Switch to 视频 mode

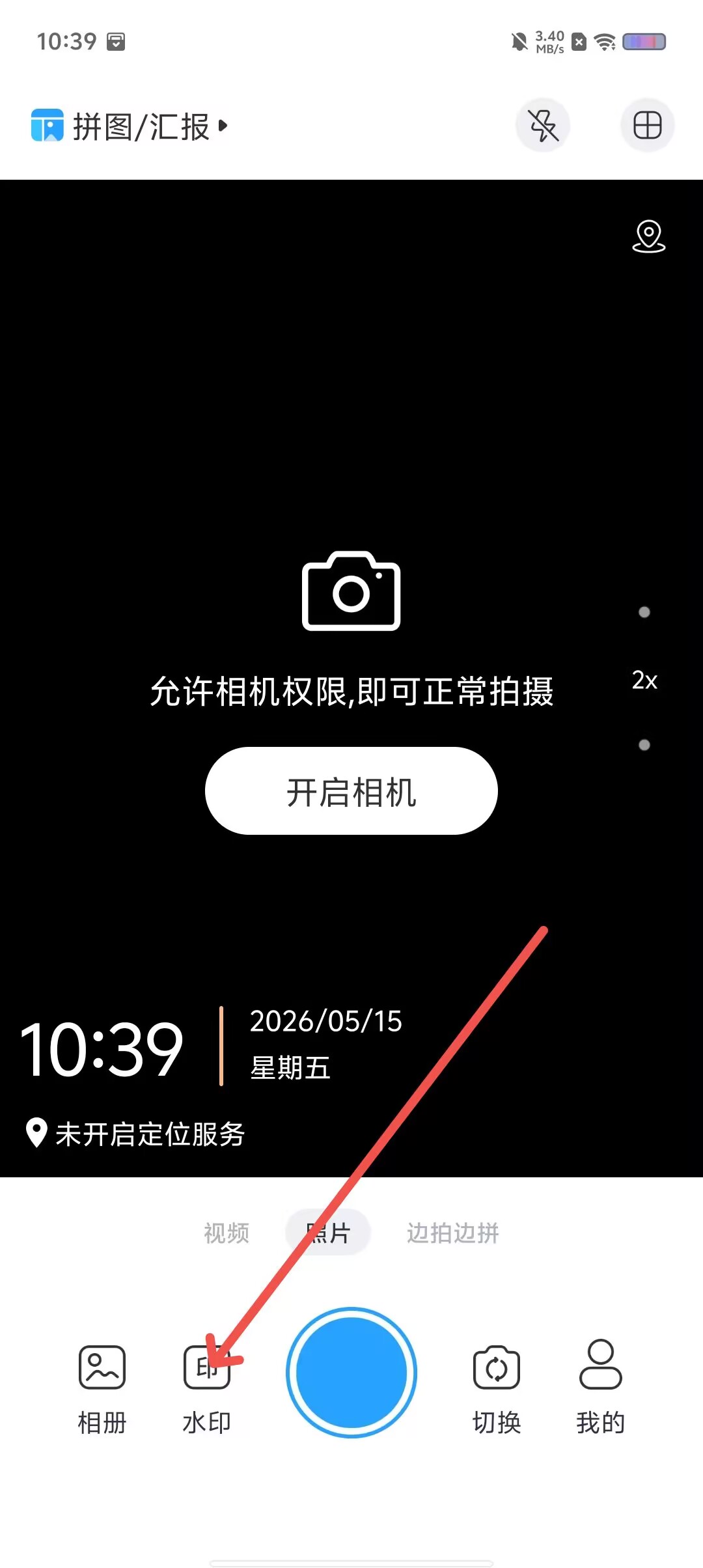(227, 1233)
